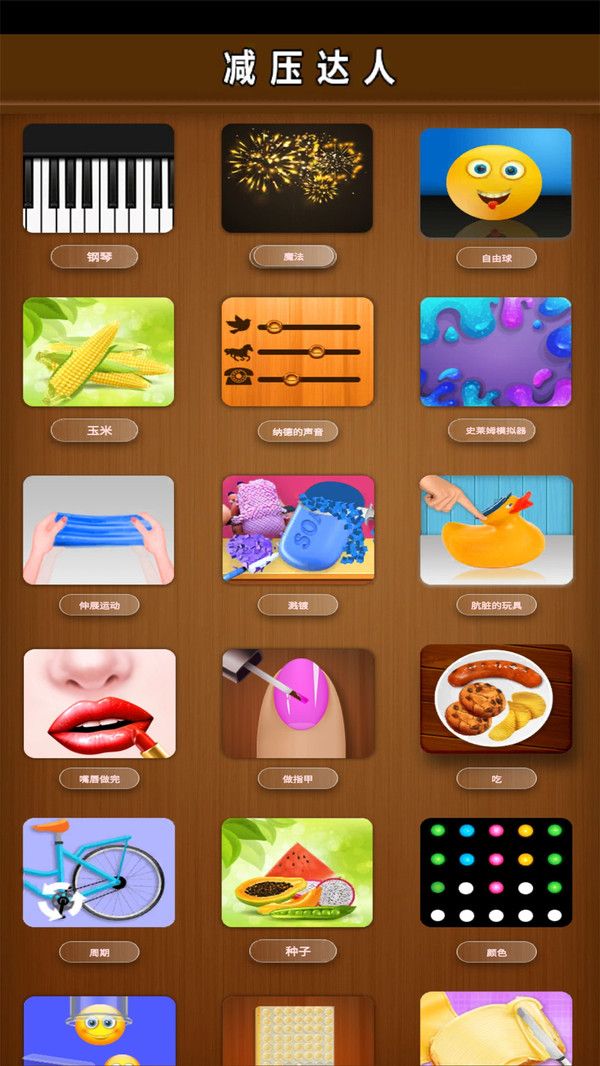The image size is (600, 1066).
Task: Launch the 魔法 fireworks tile
Action: pos(296,178)
